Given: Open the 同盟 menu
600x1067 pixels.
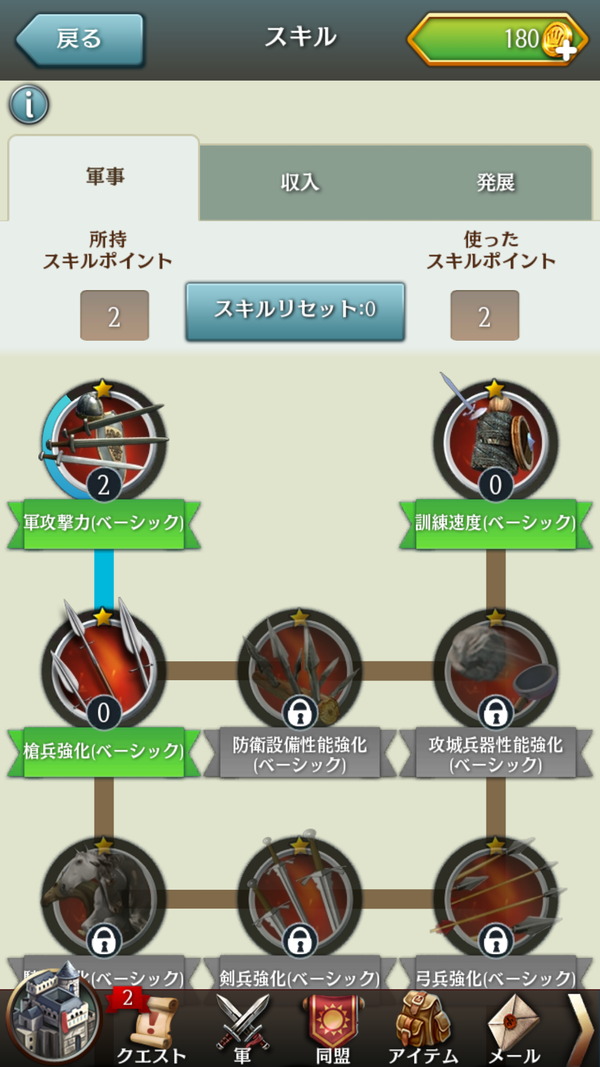Looking at the screenshot, I should point(330,1027).
